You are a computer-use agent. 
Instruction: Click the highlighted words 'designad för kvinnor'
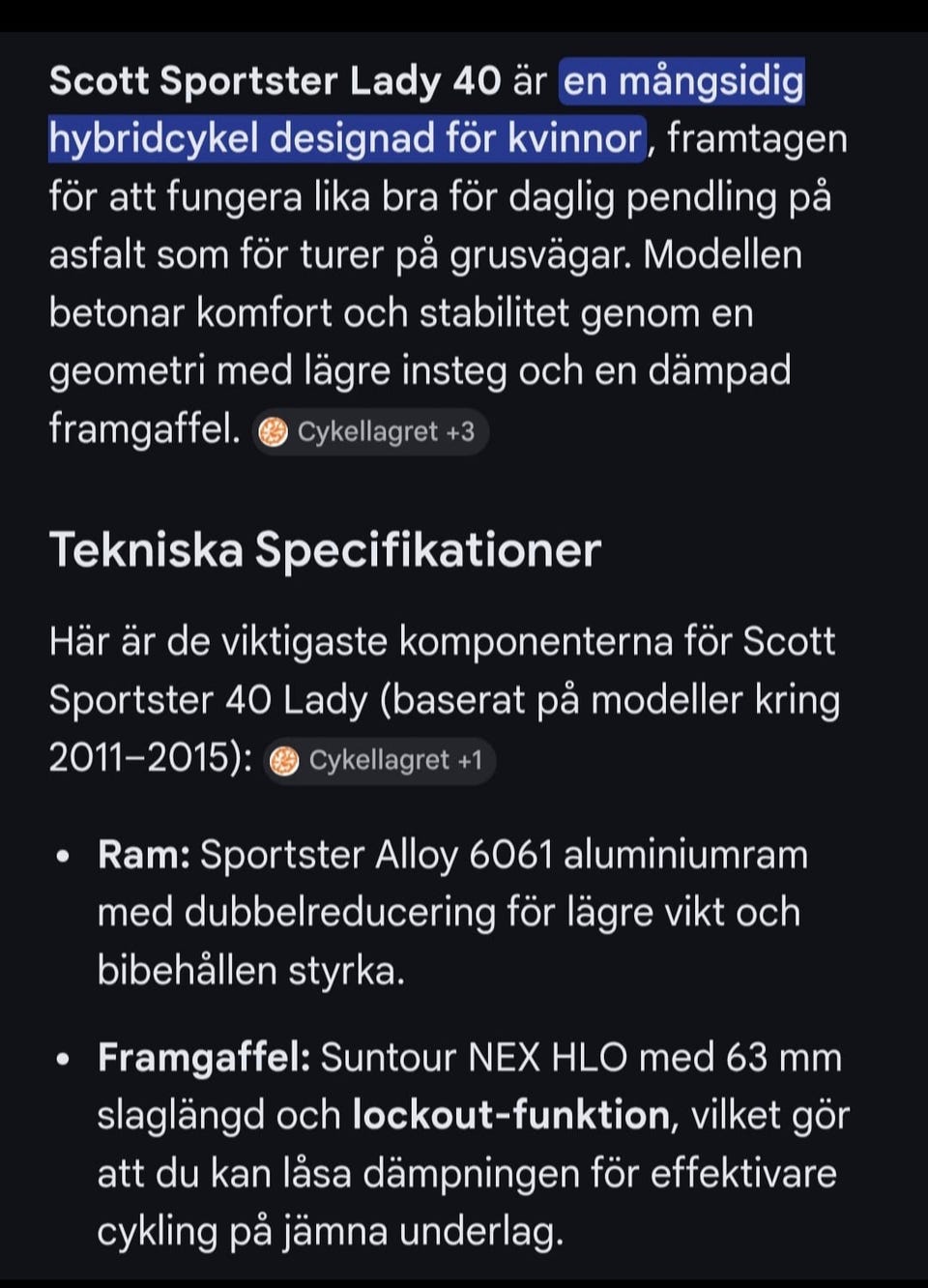coord(464,138)
